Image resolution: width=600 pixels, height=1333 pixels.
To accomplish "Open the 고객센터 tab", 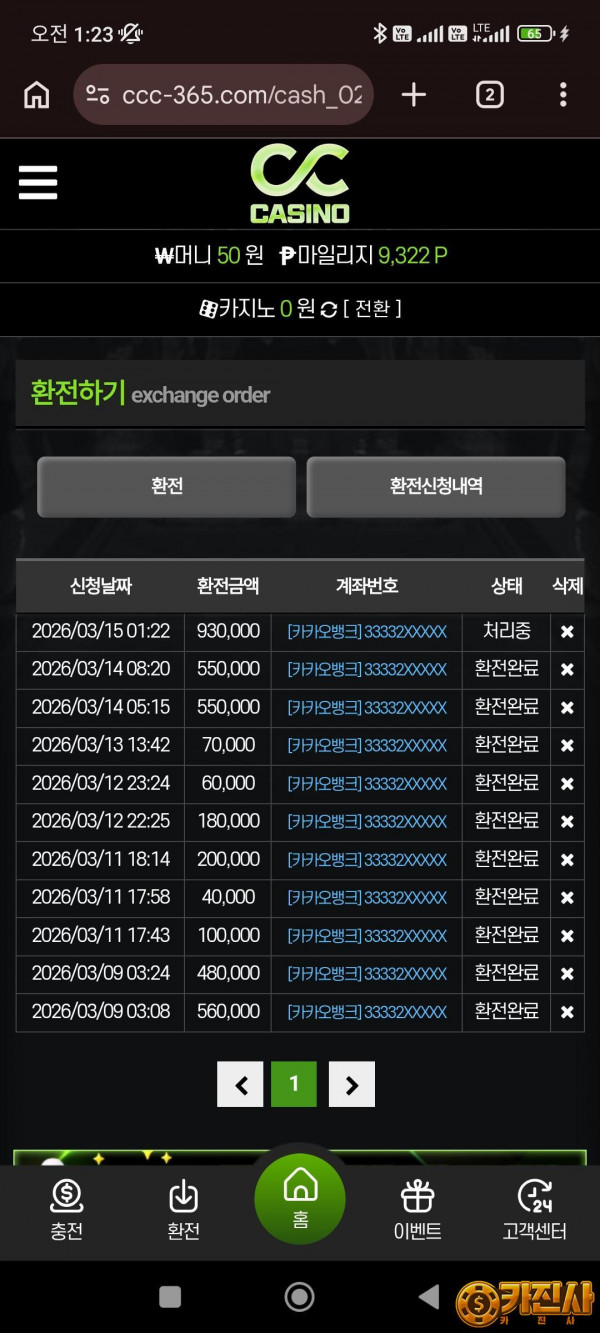I will (534, 1209).
